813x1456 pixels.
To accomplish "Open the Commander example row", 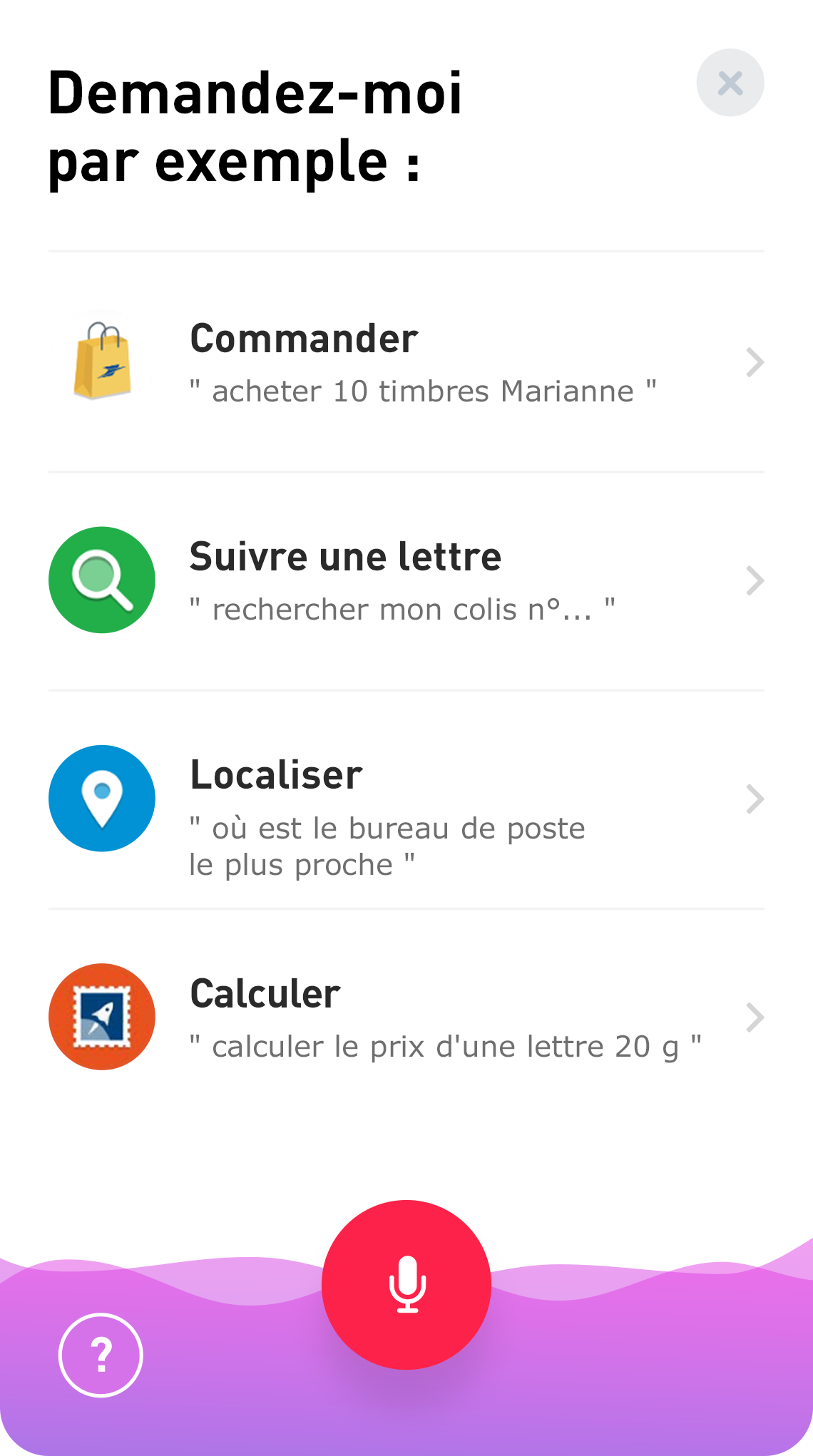I will coord(406,362).
